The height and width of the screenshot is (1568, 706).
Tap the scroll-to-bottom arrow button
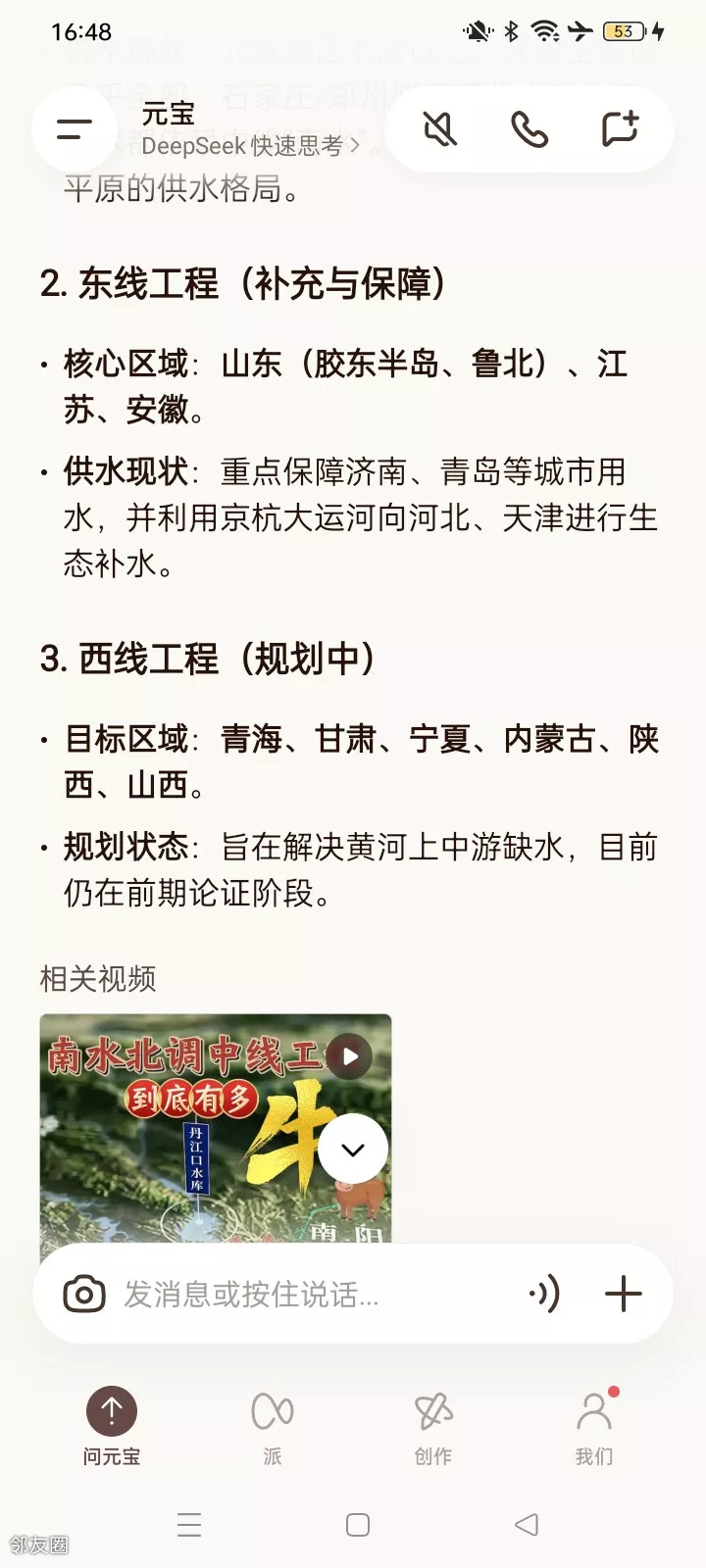(353, 1149)
